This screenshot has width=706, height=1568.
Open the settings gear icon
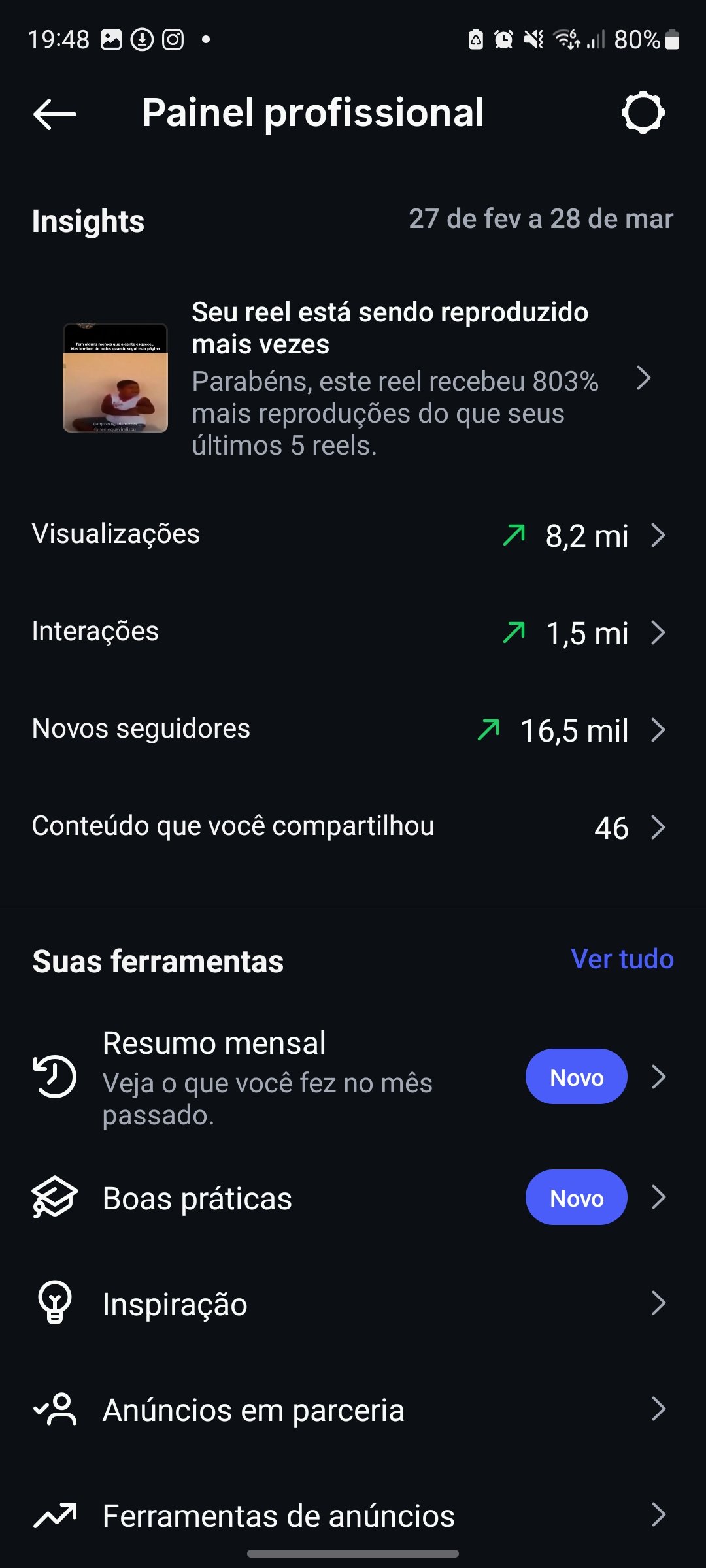tap(643, 113)
